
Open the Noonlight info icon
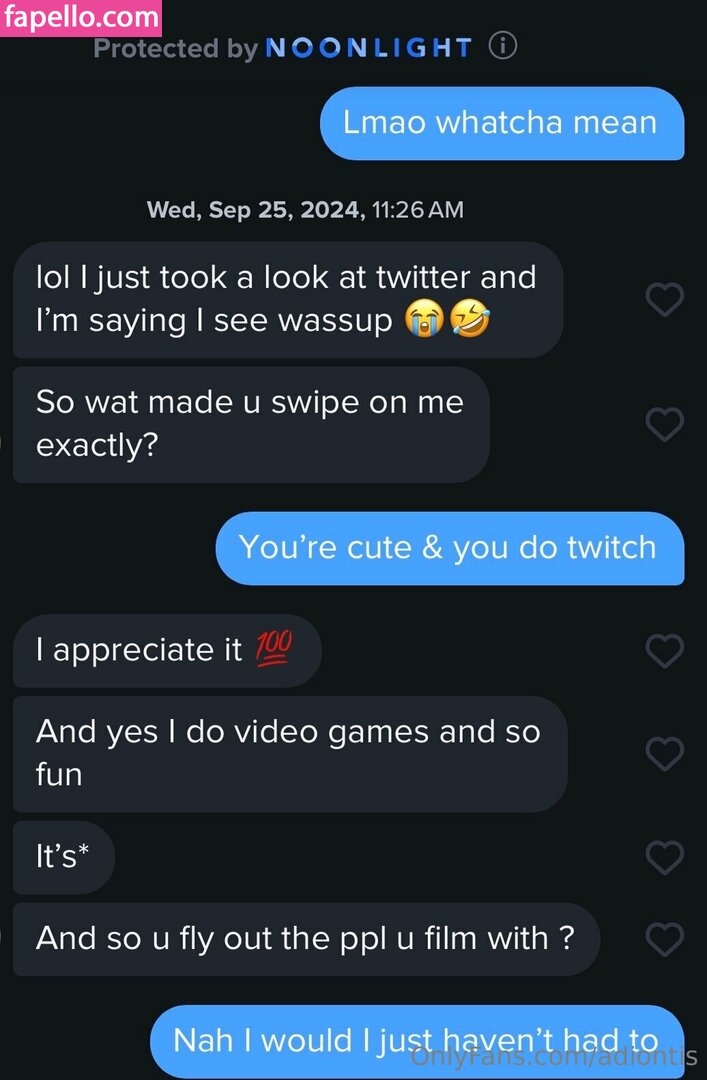pos(503,46)
